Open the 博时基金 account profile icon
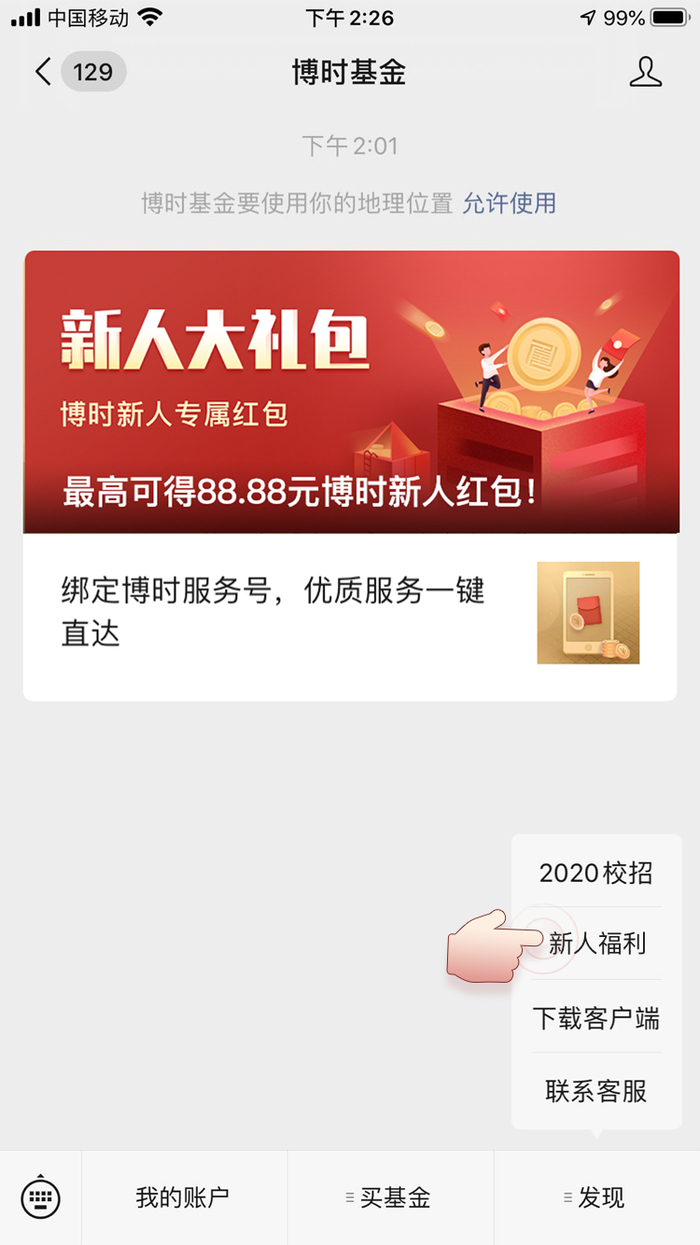Image resolution: width=700 pixels, height=1245 pixels. tap(645, 72)
